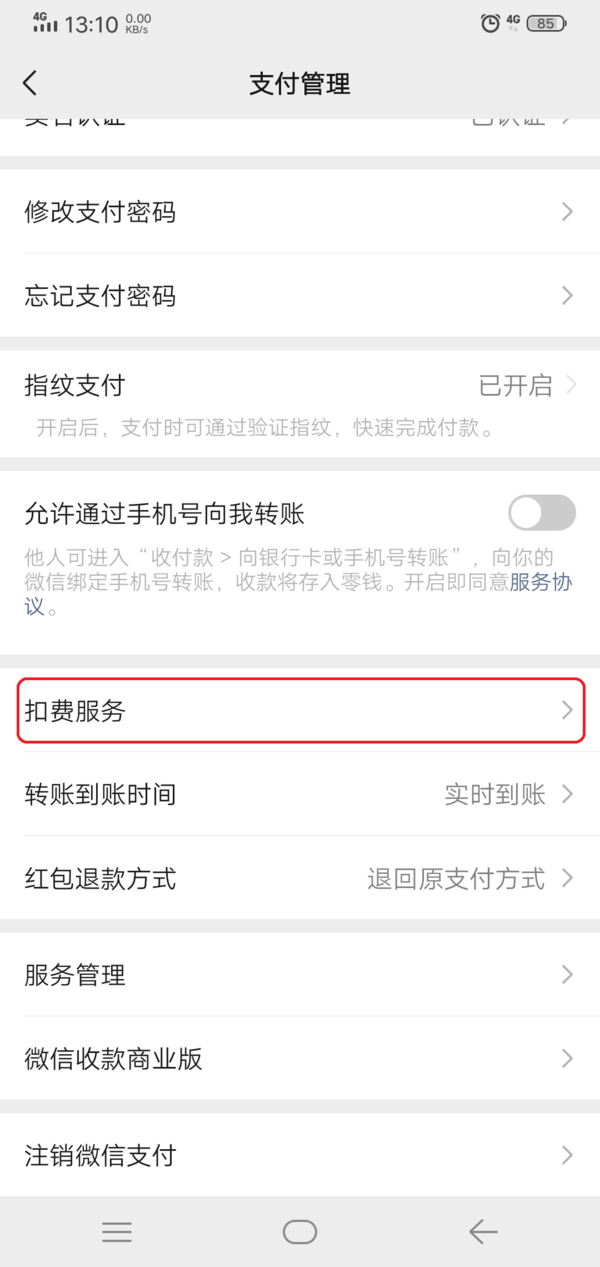Go back from 支付管理 page
600x1267 pixels.
click(30, 83)
